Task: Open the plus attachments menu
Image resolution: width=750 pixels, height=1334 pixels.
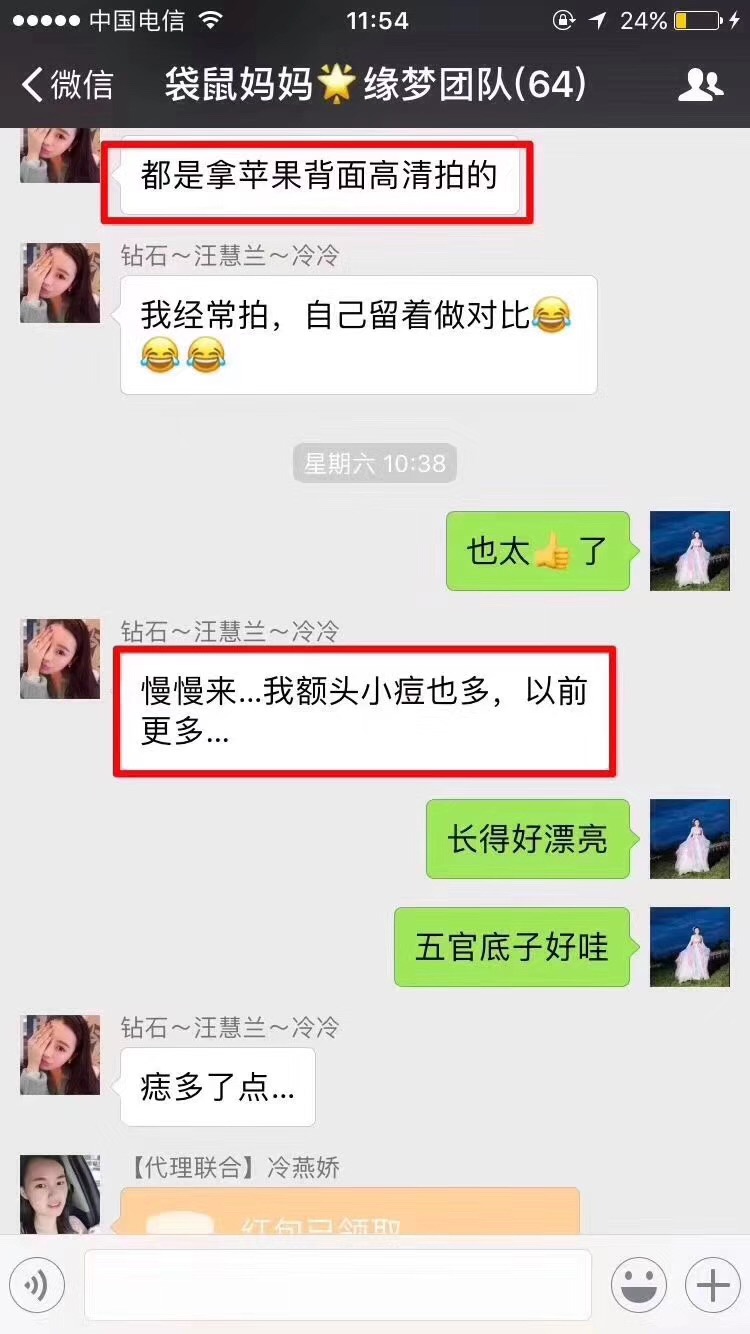Action: point(712,1284)
